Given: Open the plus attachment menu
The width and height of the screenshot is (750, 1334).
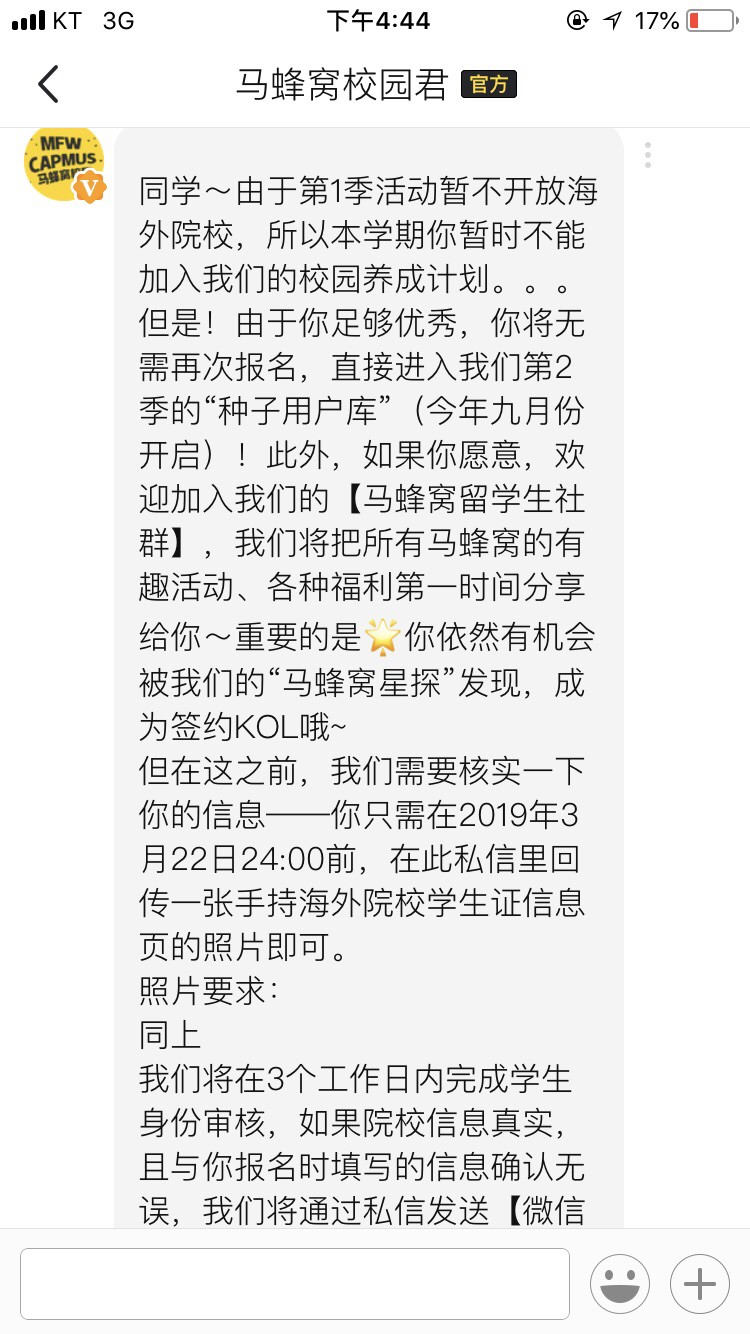Looking at the screenshot, I should pyautogui.click(x=699, y=1283).
